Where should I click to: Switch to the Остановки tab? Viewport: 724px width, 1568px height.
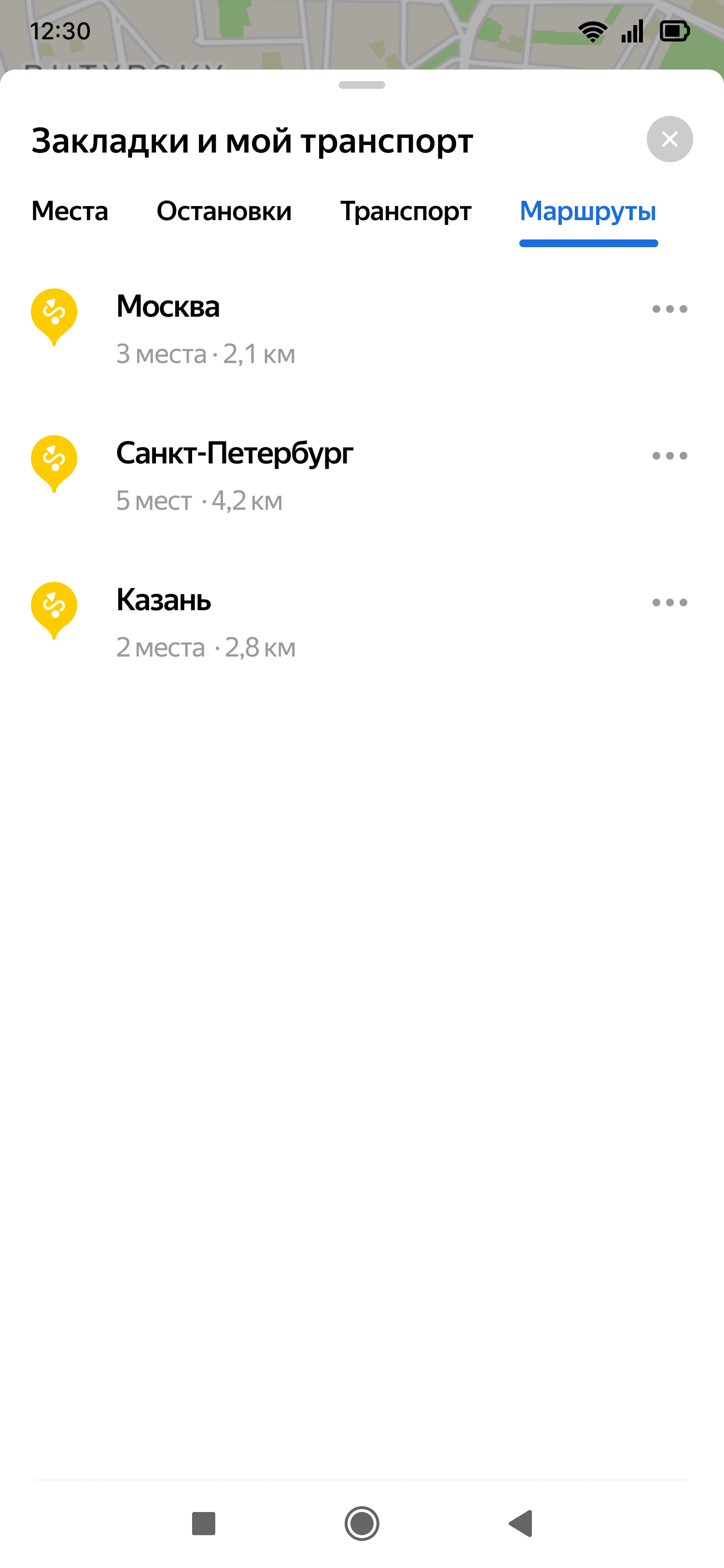click(x=224, y=211)
